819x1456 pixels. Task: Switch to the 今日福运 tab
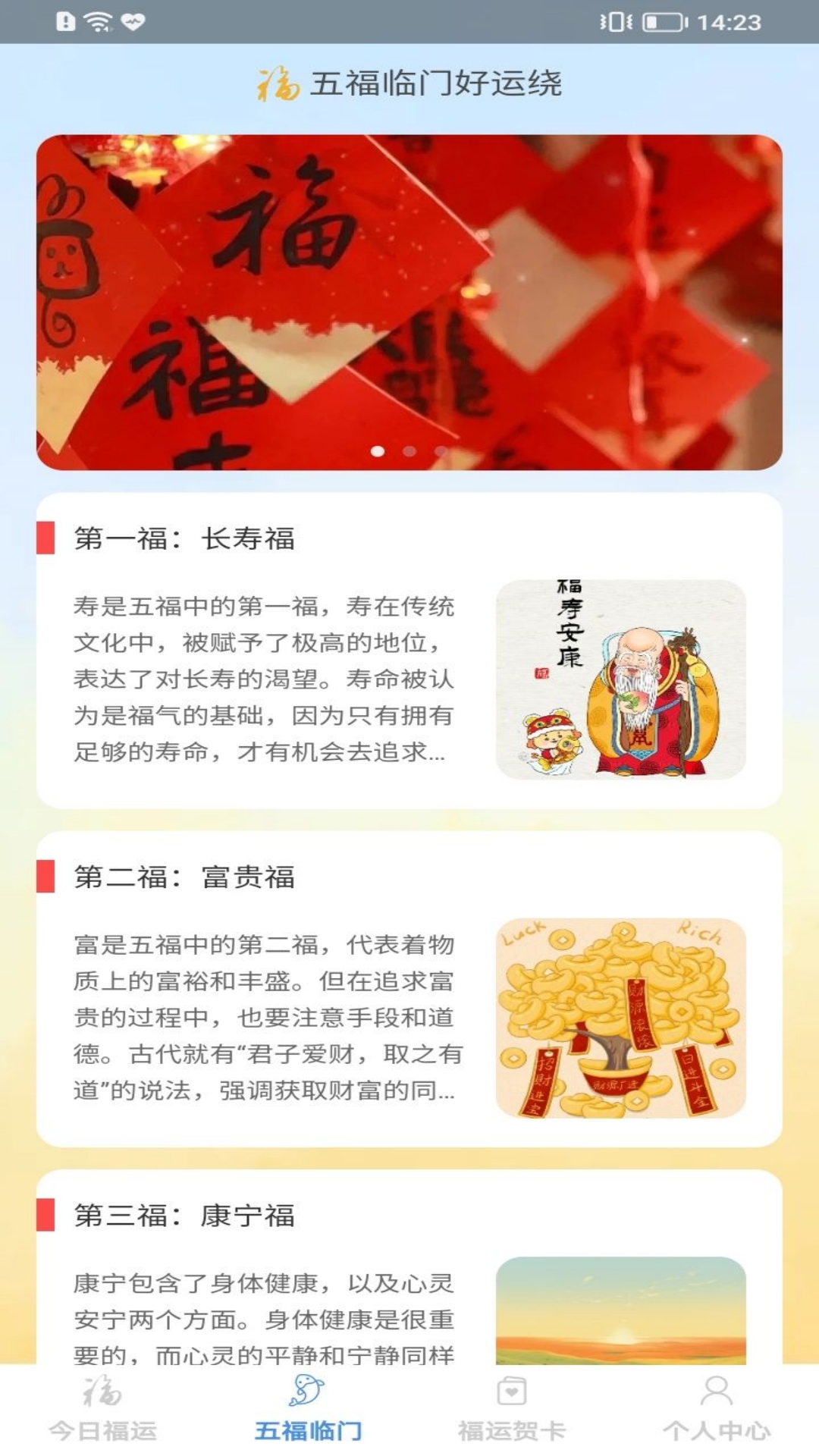click(102, 1410)
